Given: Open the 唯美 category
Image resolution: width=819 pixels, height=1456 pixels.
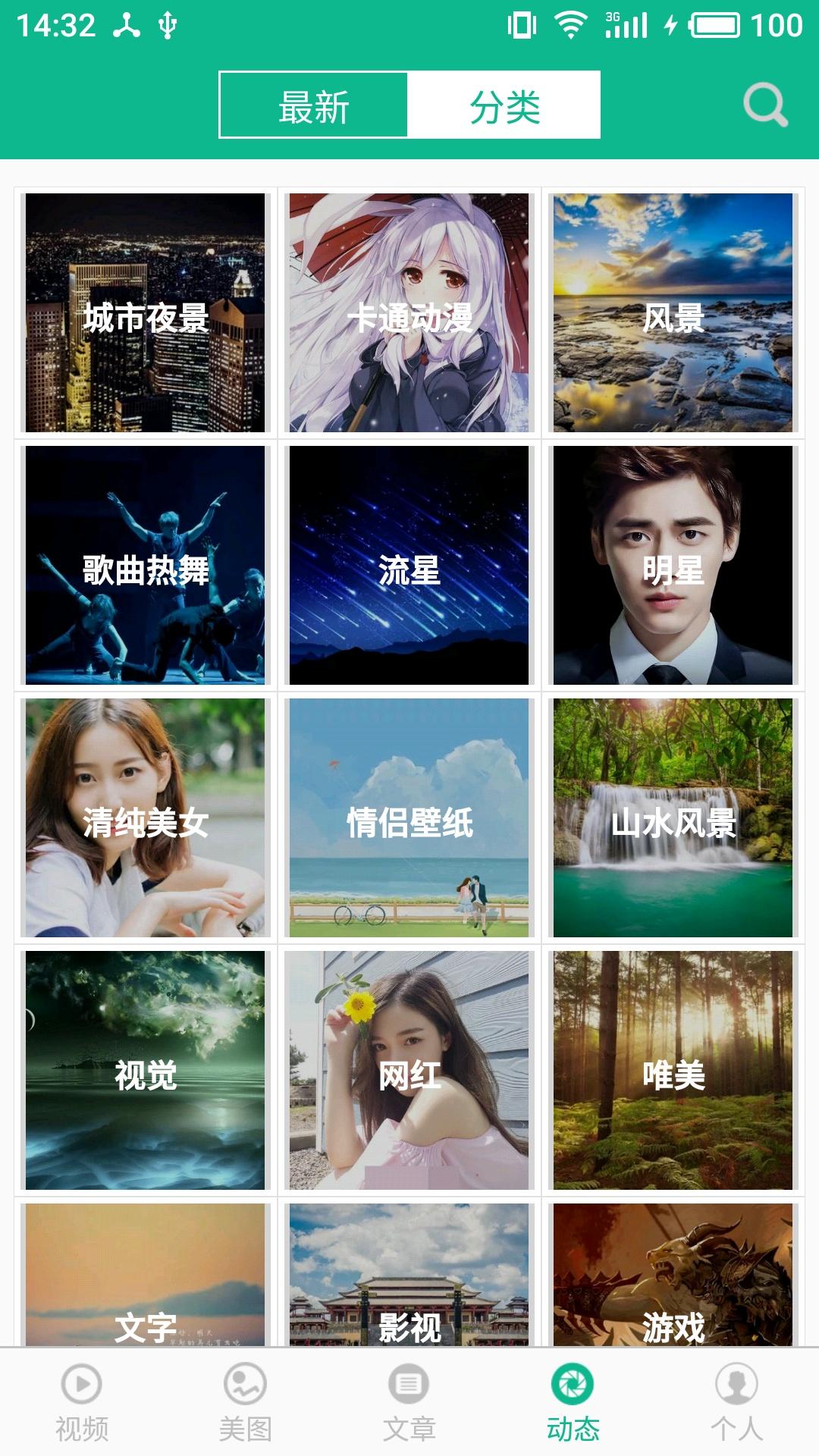Looking at the screenshot, I should [x=673, y=1071].
